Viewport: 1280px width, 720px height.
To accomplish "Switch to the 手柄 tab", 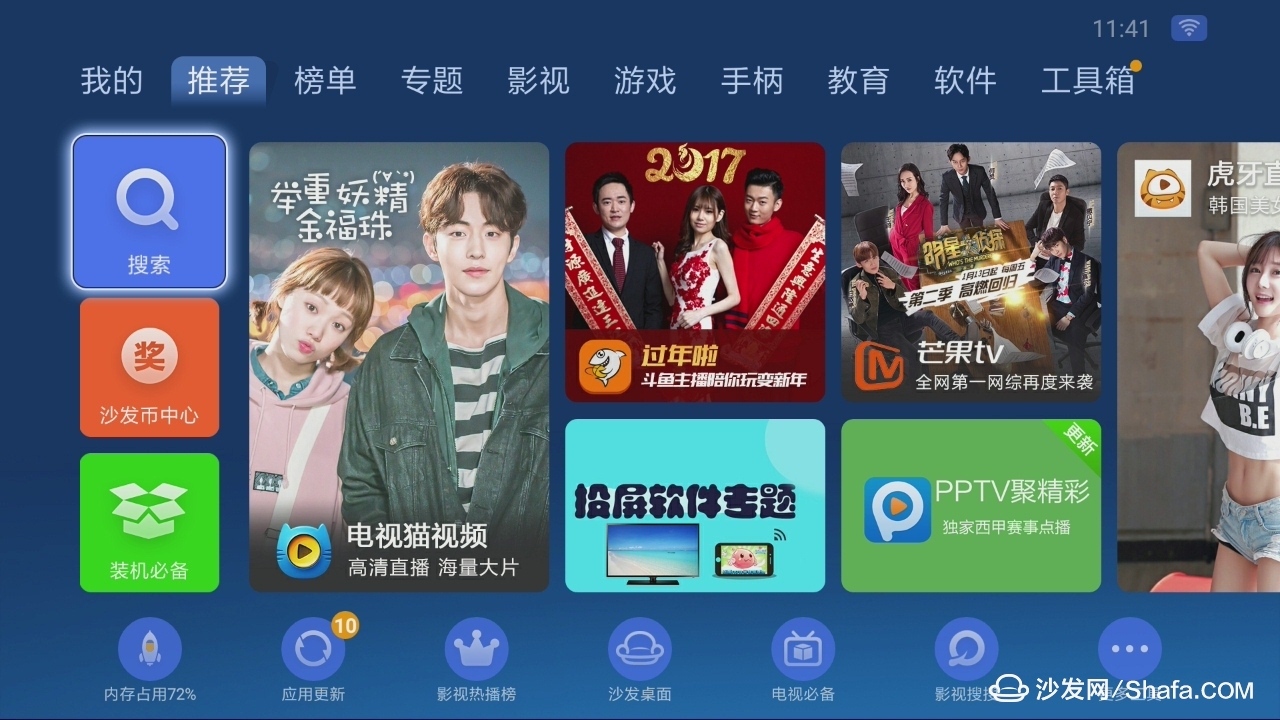I will [752, 80].
